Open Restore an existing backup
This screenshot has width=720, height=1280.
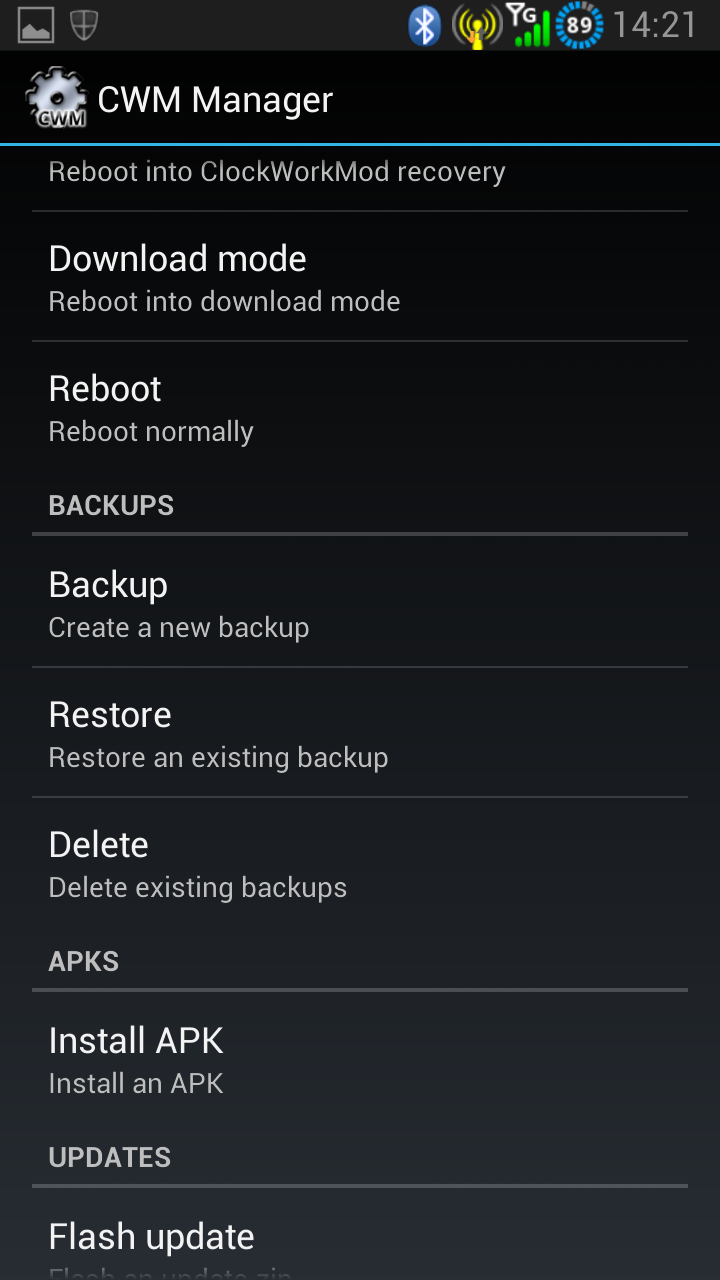(360, 733)
